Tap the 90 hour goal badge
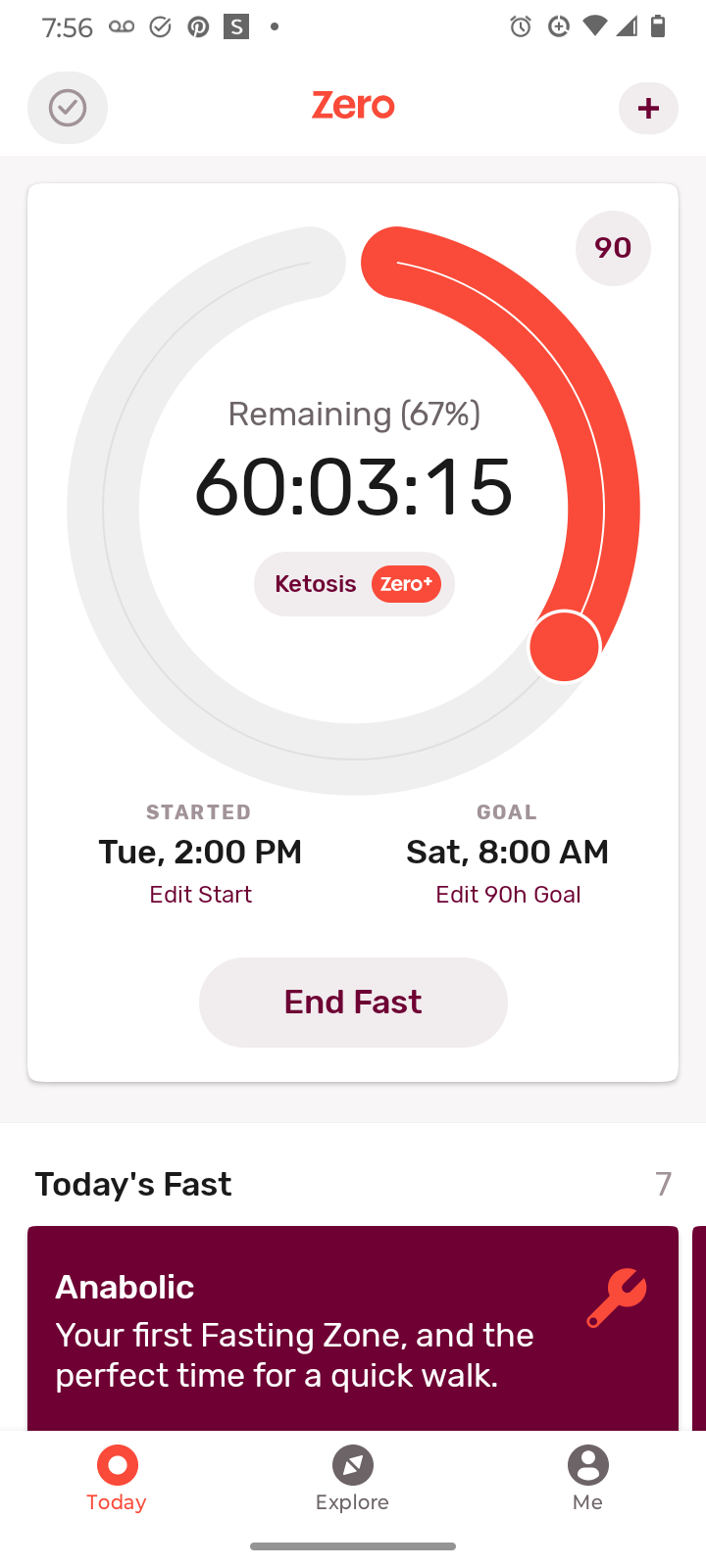706x1568 pixels. point(613,248)
